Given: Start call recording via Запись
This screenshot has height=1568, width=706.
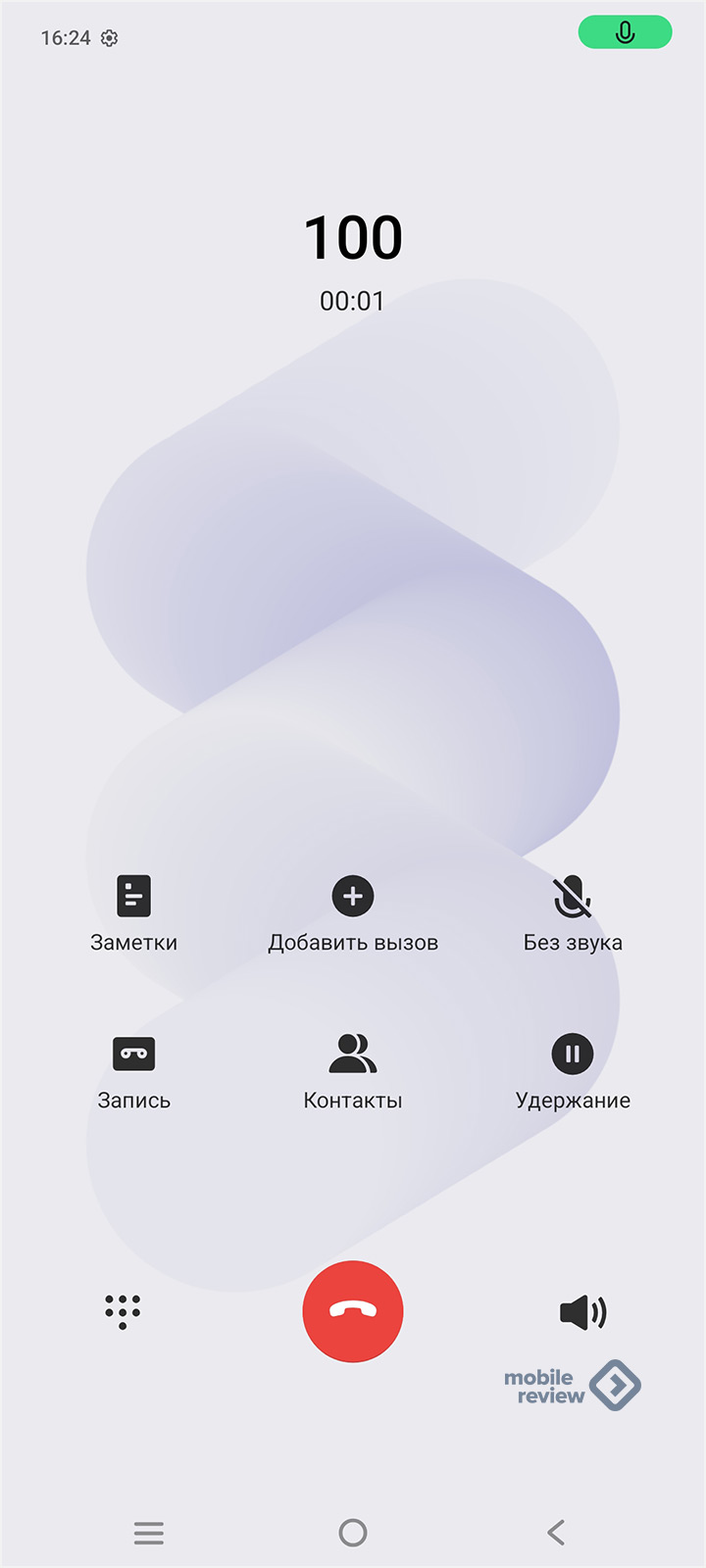Looking at the screenshot, I should [x=133, y=1071].
